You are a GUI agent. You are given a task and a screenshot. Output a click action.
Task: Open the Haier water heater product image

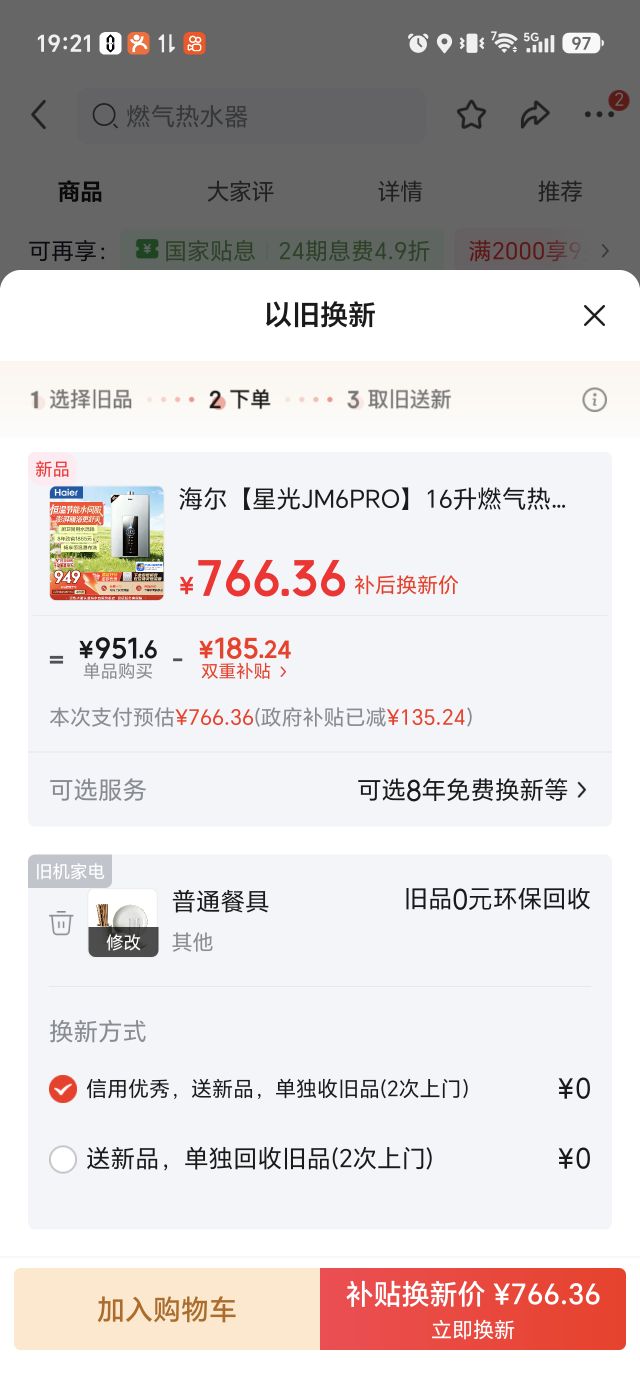click(107, 543)
